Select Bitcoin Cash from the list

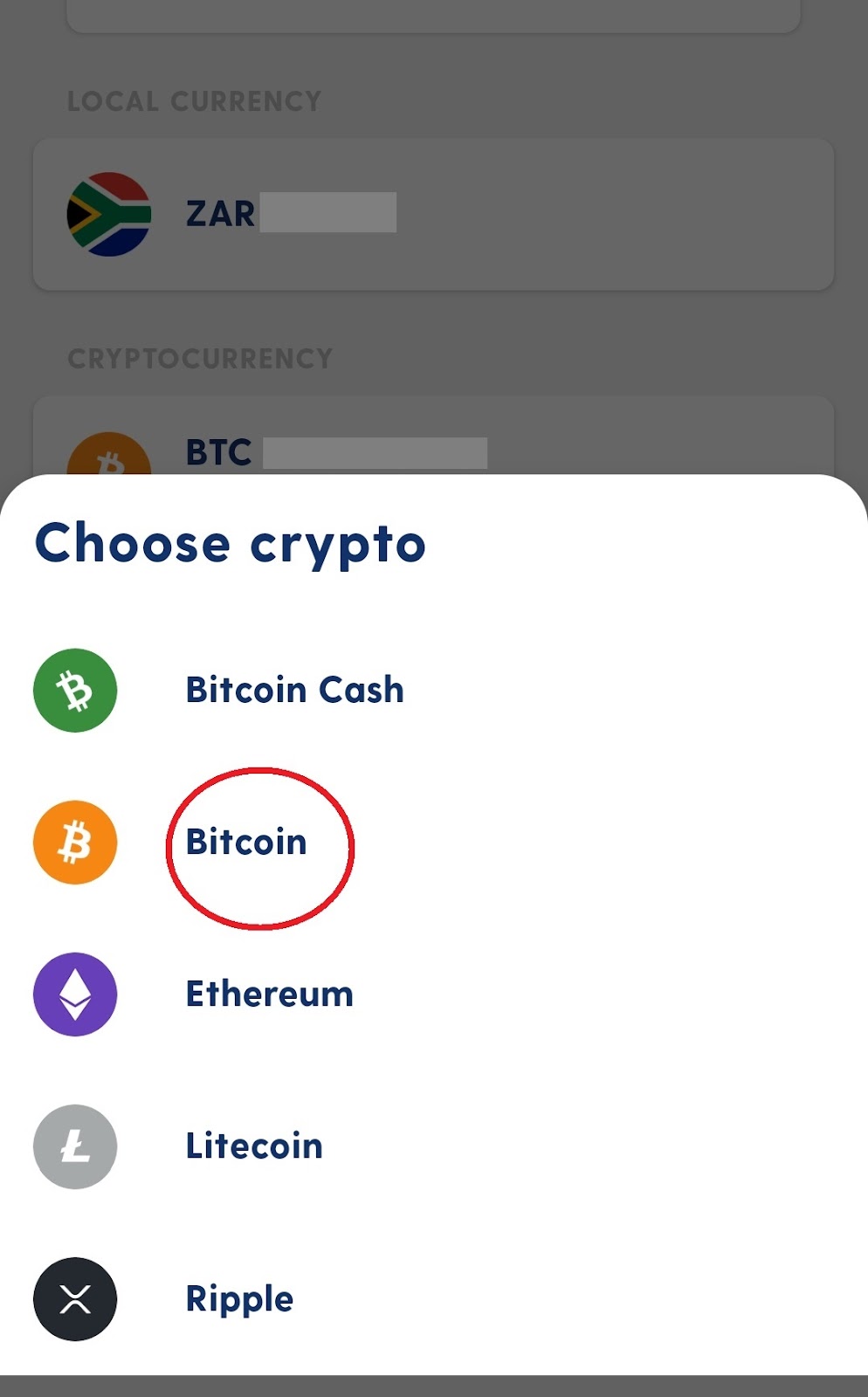click(294, 690)
